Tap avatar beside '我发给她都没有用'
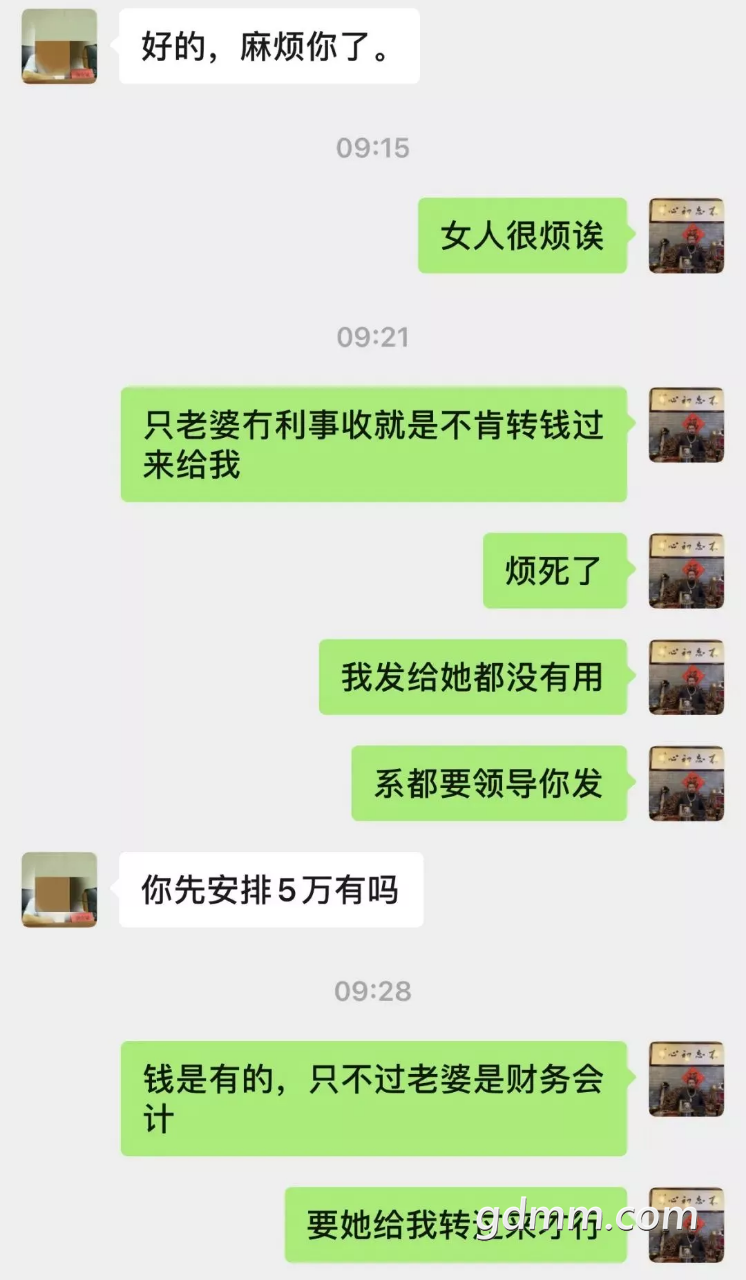Screen dimensions: 746x1280 point(686,677)
